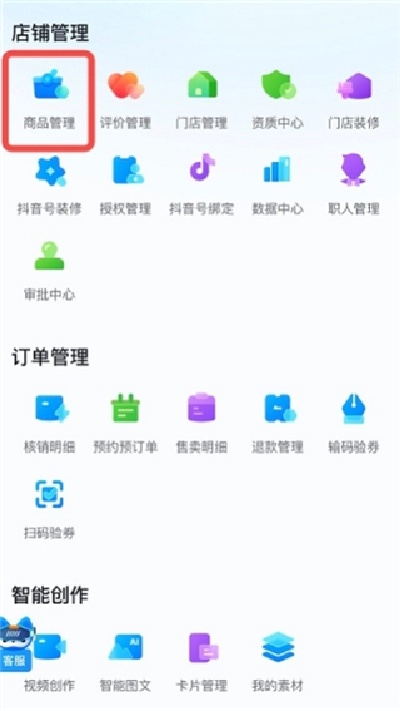This screenshot has height=711, width=400.
Task: View 预约预订单 reservations
Action: (x=125, y=424)
